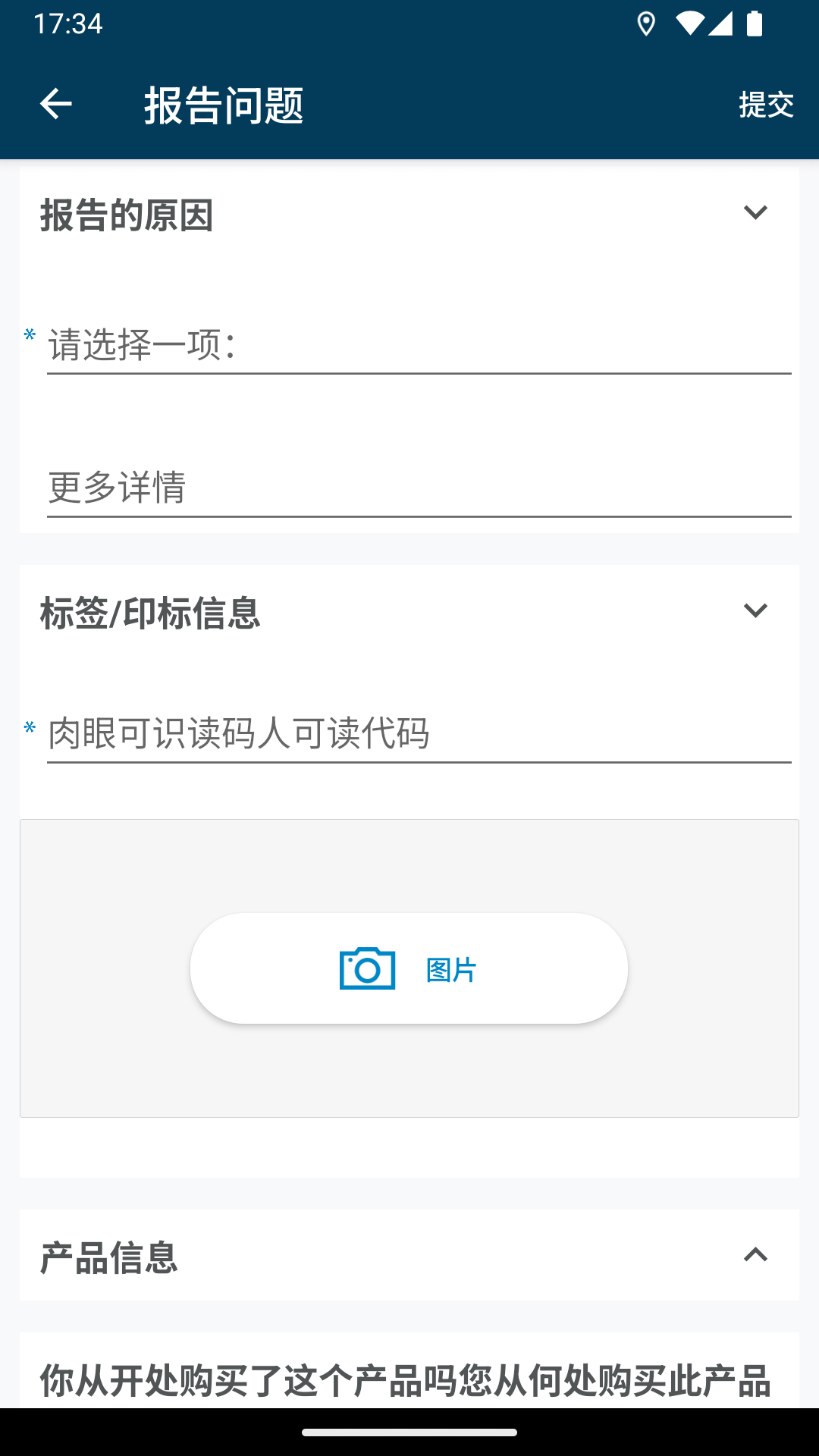Tap the back arrow in the title bar
The width and height of the screenshot is (819, 1456).
pyautogui.click(x=55, y=104)
